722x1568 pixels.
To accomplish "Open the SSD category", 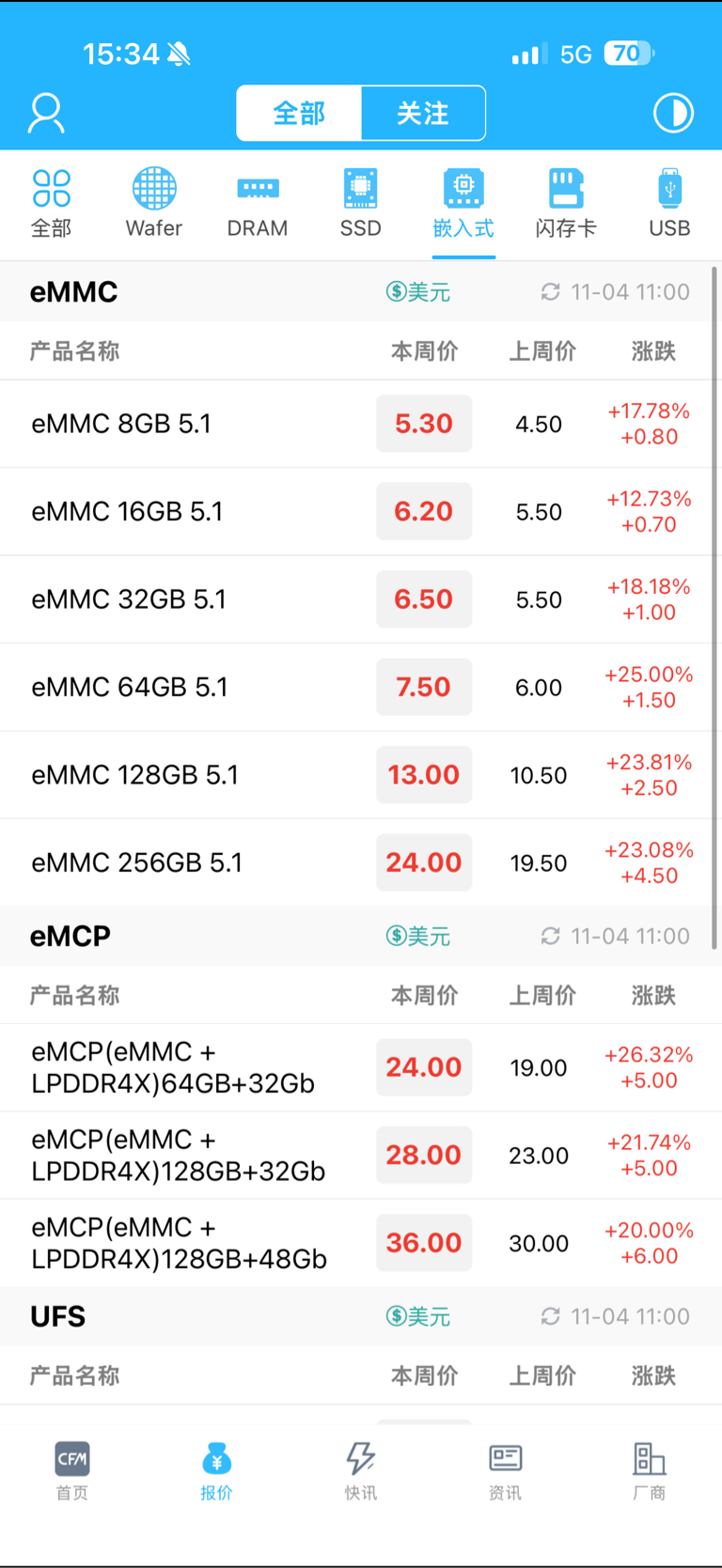I will (361, 203).
